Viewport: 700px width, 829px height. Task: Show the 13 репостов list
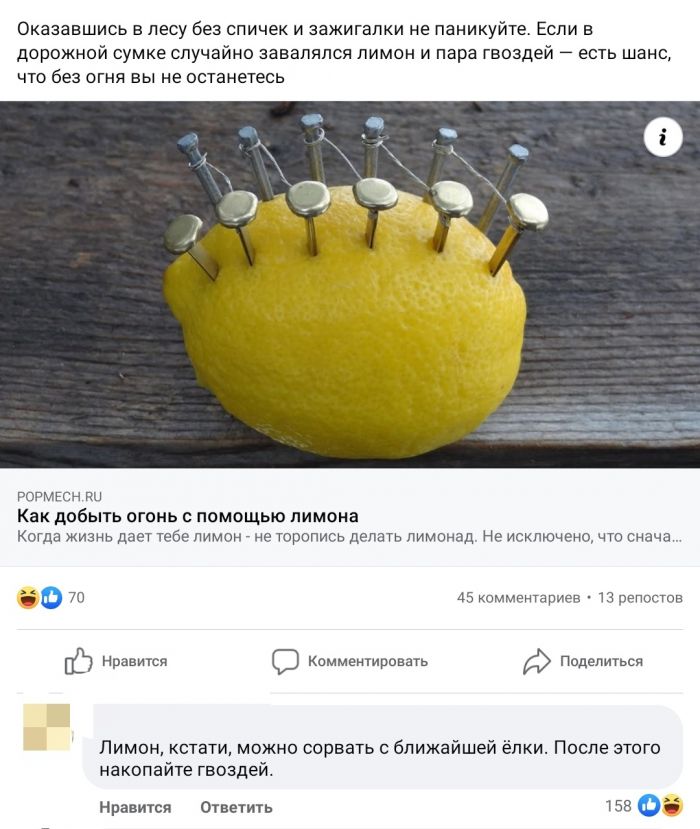point(640,598)
